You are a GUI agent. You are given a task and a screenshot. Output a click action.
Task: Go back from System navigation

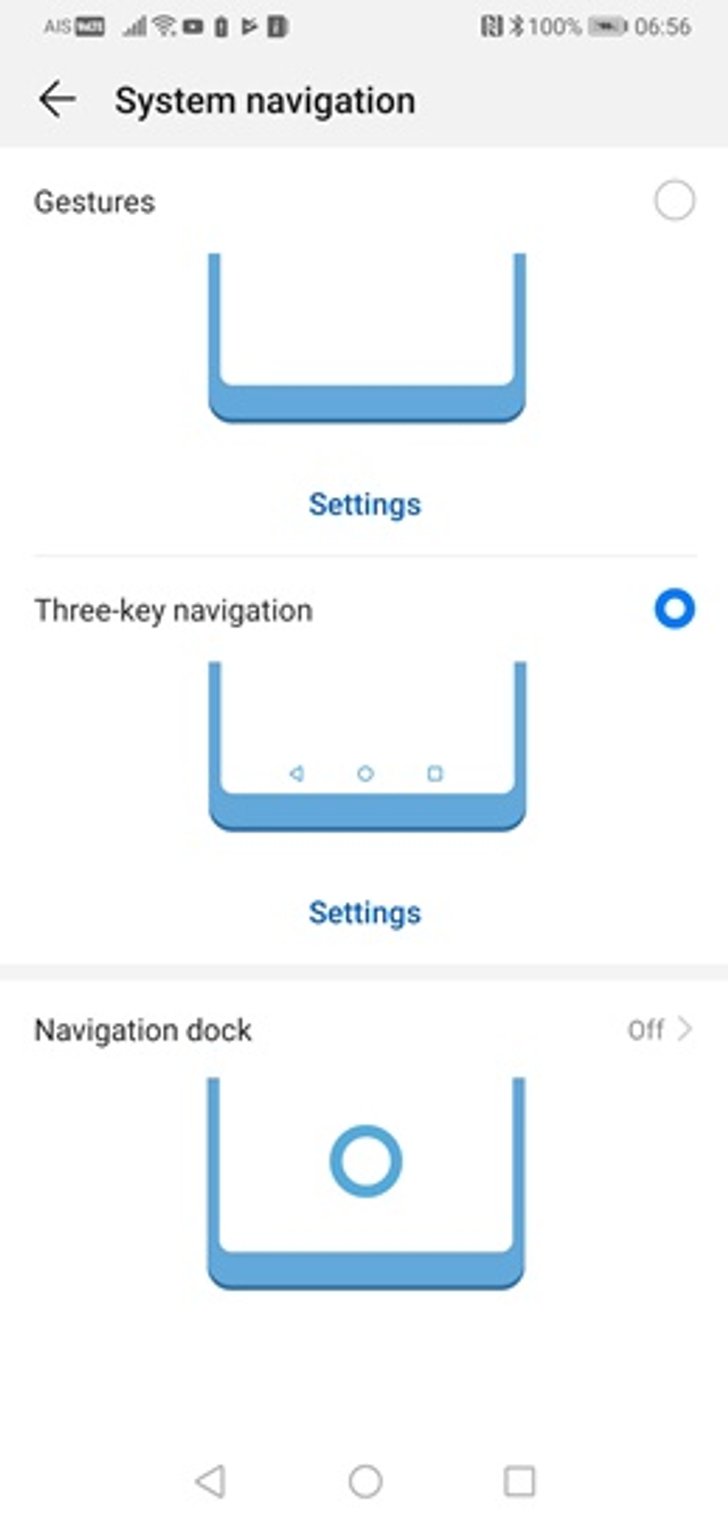57,100
